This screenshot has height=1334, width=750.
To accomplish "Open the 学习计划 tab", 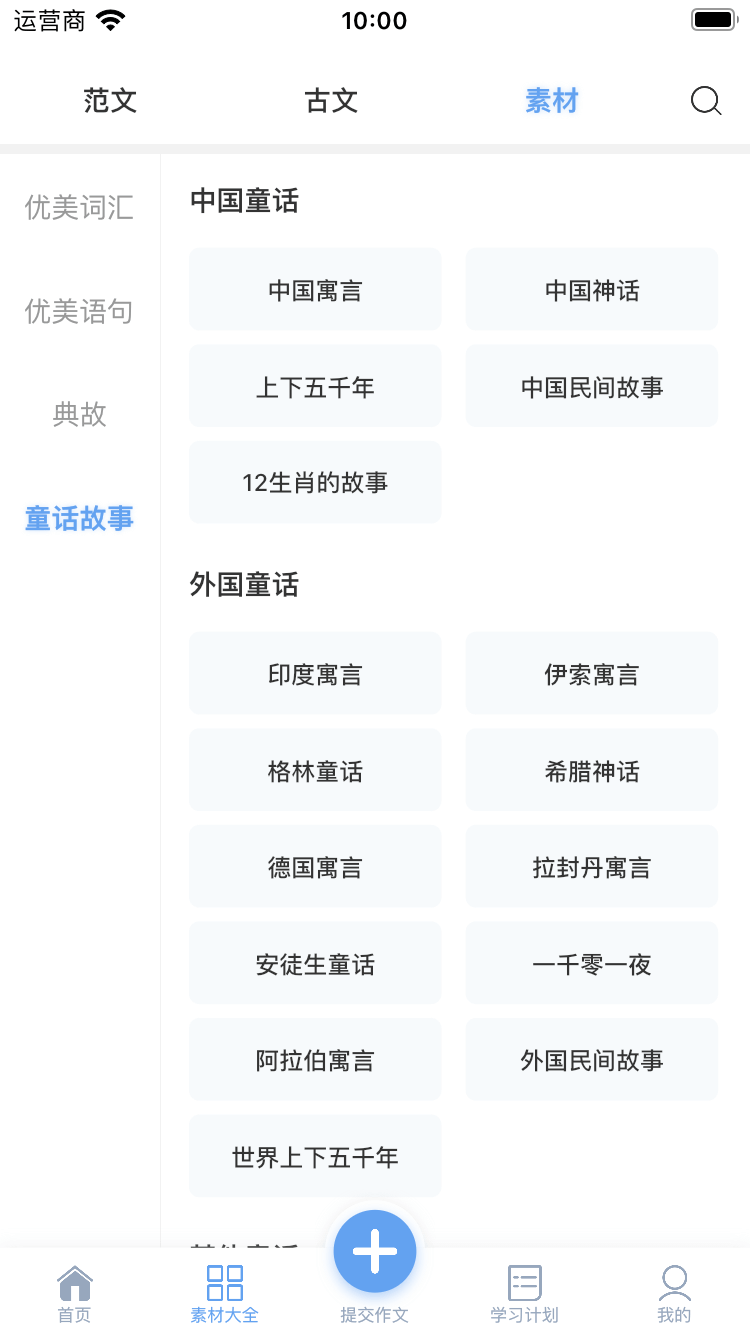I will 524,1294.
